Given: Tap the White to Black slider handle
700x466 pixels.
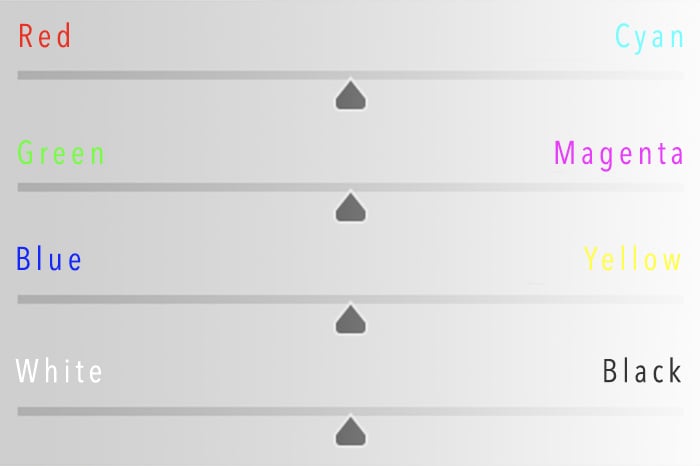Looking at the screenshot, I should (350, 433).
